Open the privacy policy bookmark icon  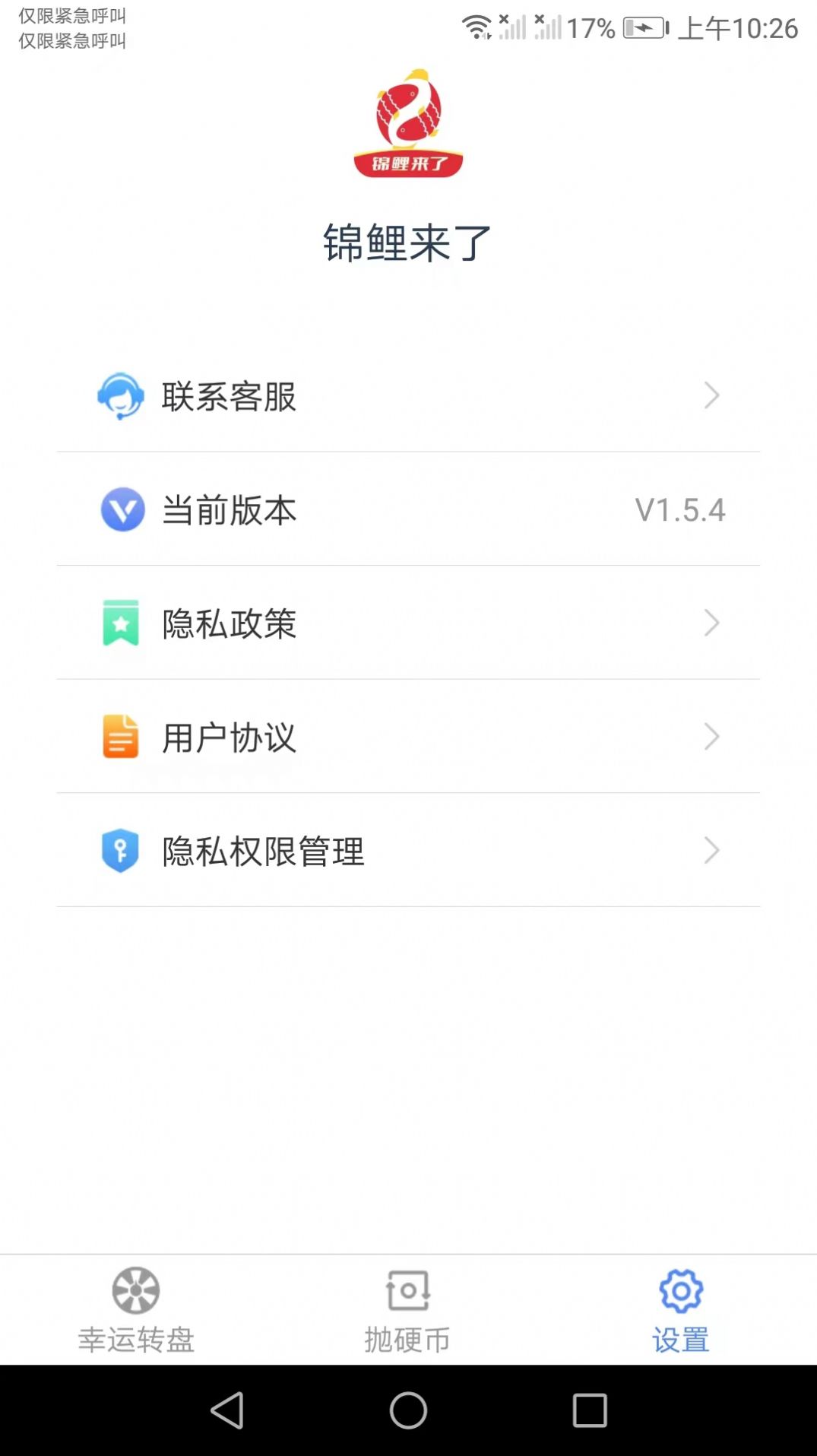coord(120,623)
